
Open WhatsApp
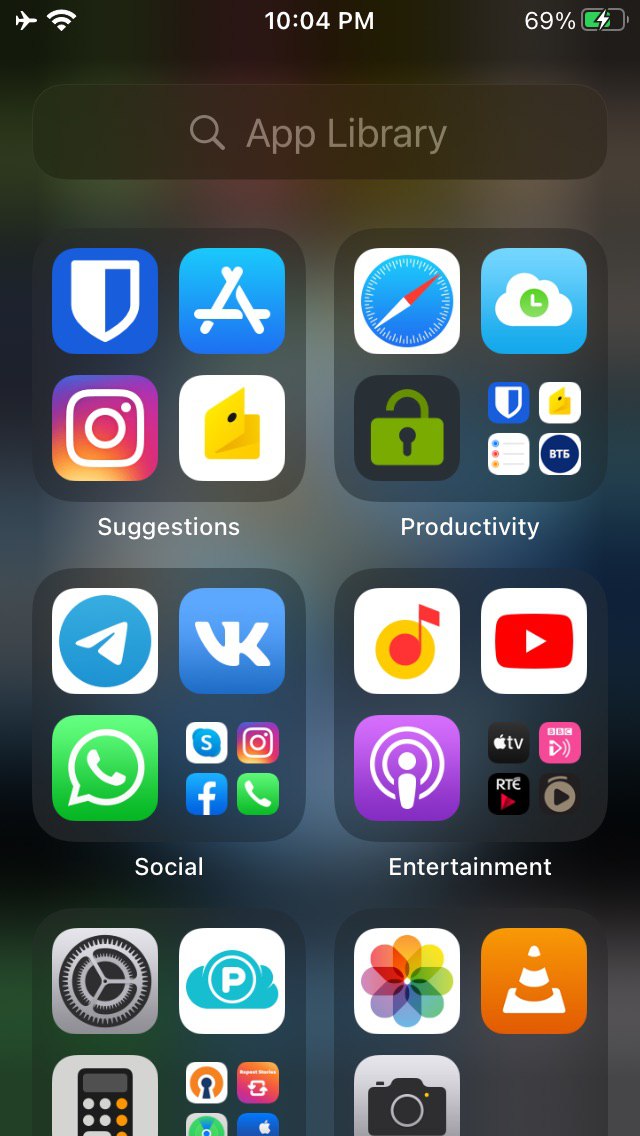click(x=105, y=768)
